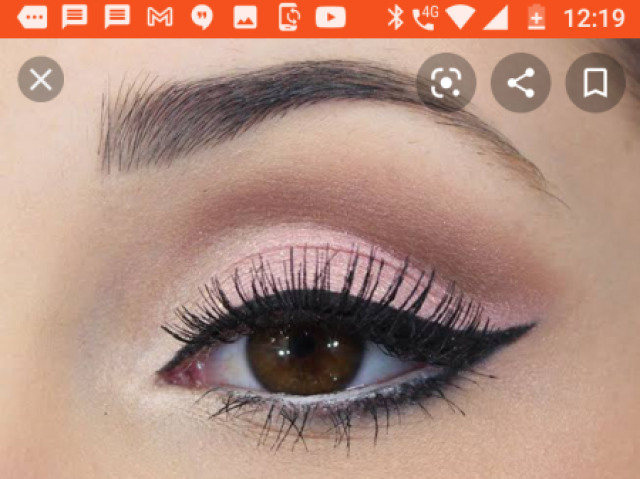Share this eye makeup image
The image size is (640, 479).
click(x=520, y=83)
